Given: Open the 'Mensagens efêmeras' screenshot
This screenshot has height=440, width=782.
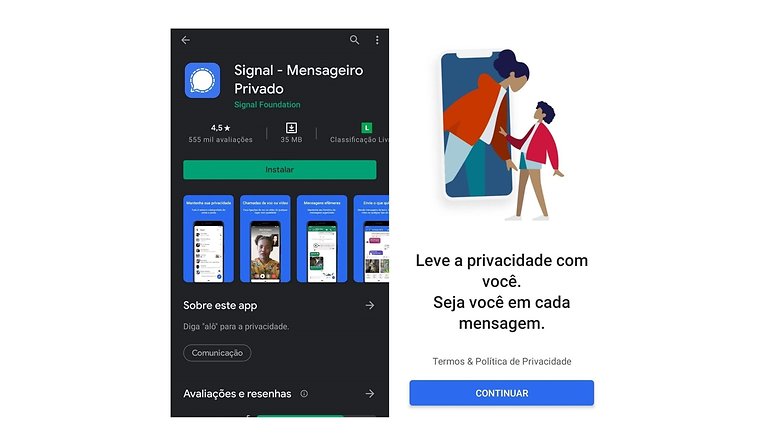Looking at the screenshot, I should 322,238.
